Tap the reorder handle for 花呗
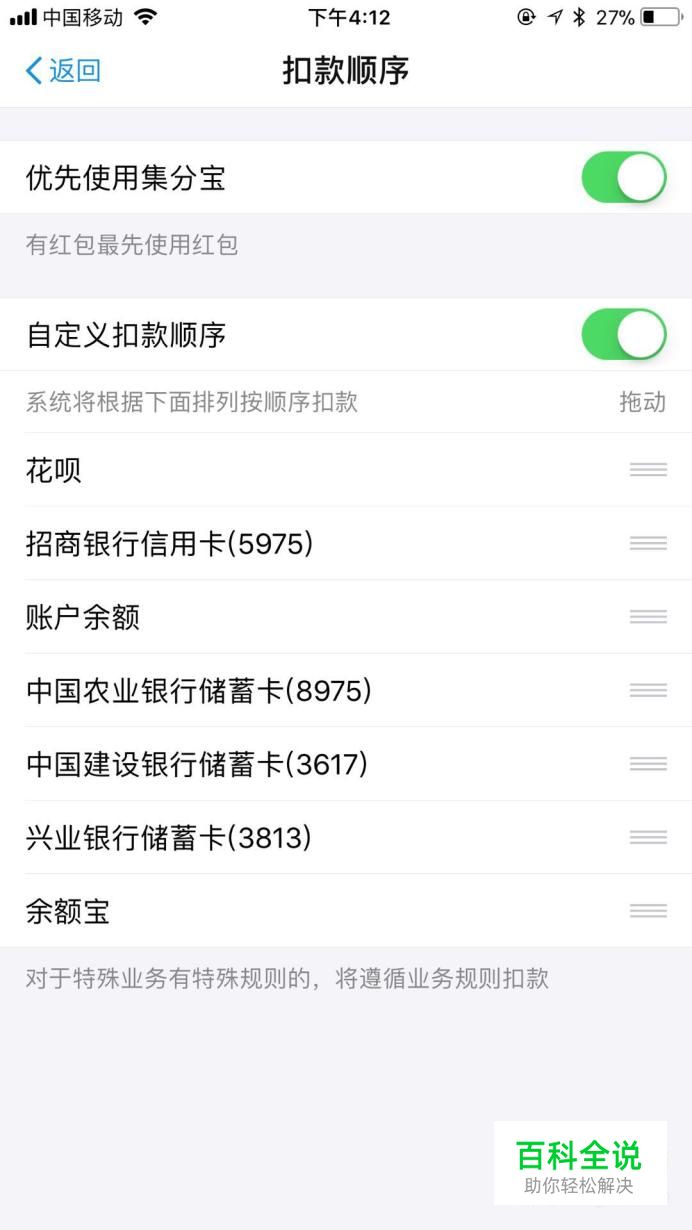 coord(648,469)
